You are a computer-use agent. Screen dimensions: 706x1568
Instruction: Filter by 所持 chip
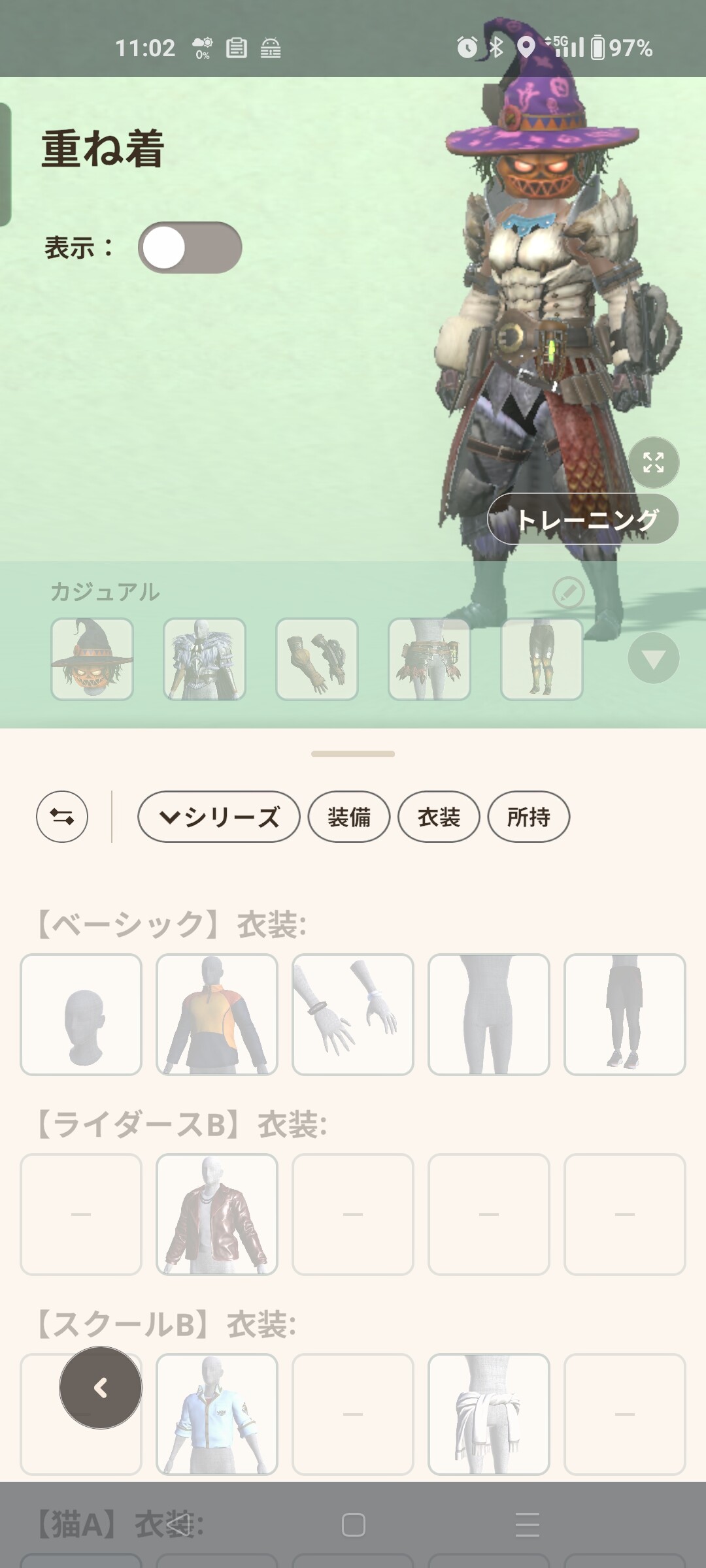(x=529, y=817)
